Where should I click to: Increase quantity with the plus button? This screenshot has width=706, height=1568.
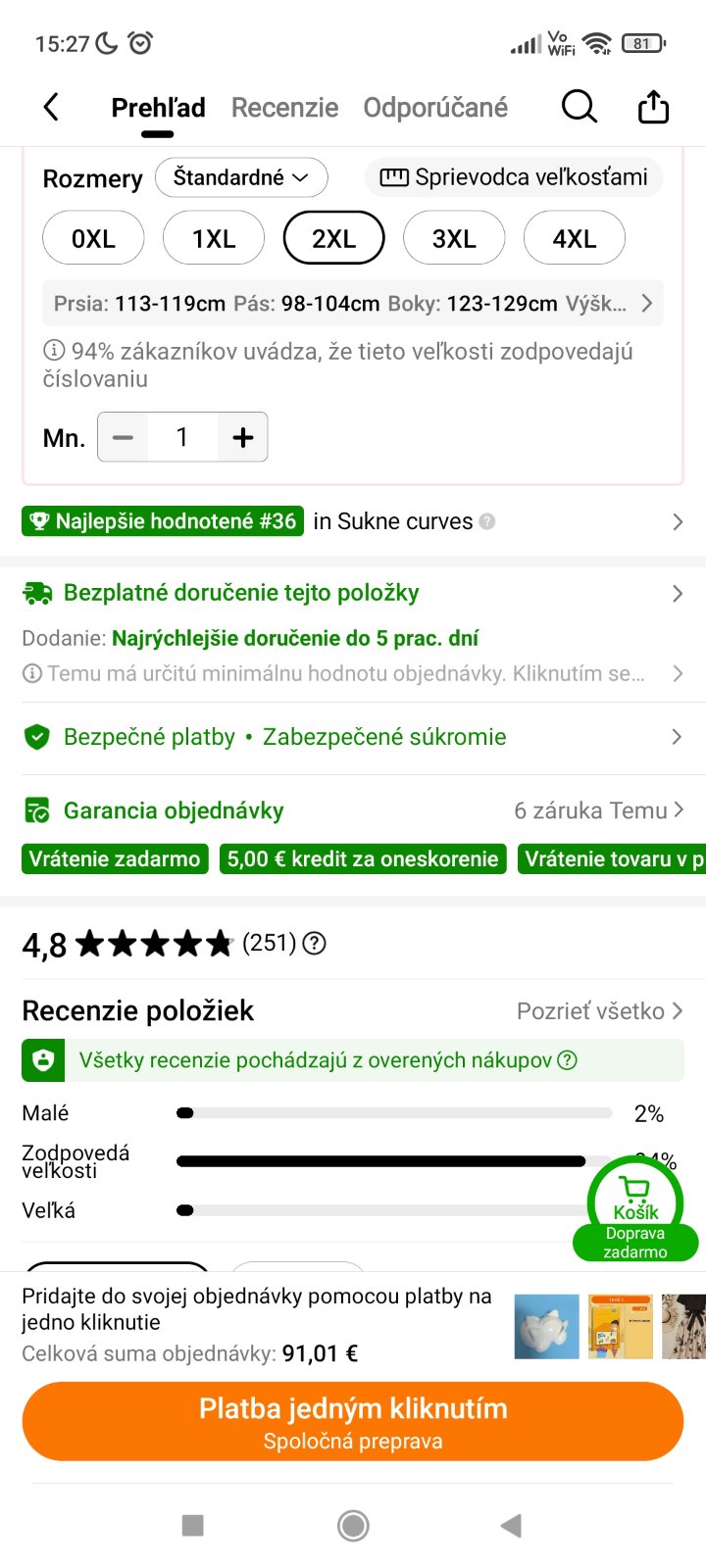[x=242, y=437]
